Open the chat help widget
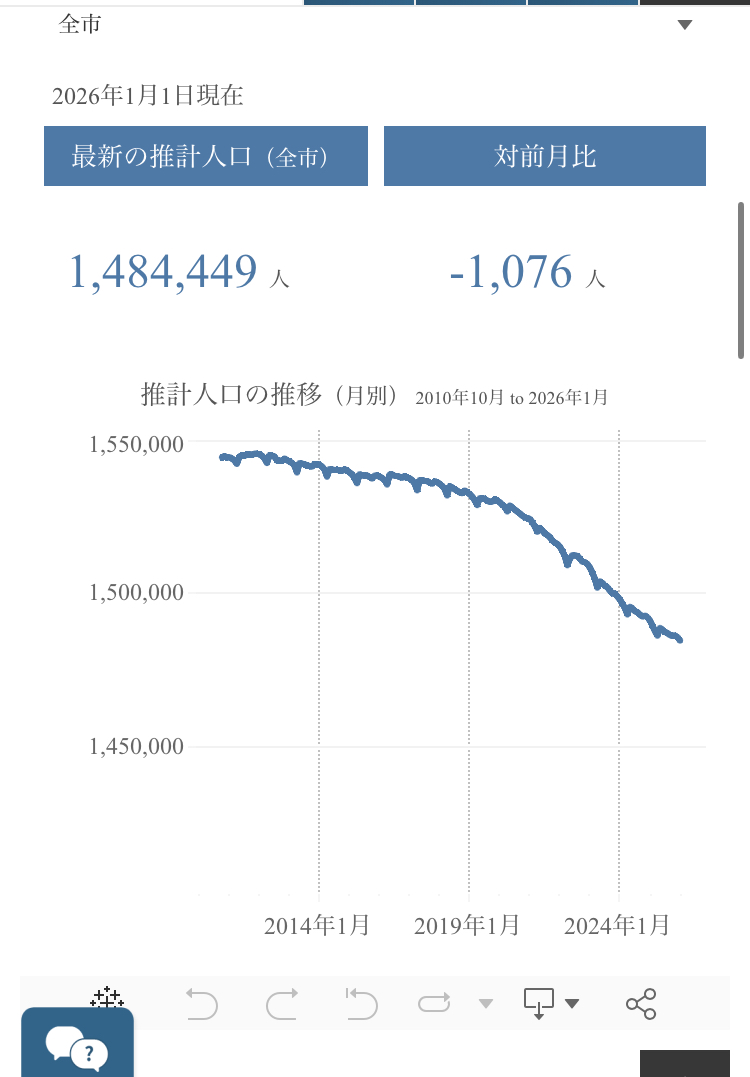Image resolution: width=750 pixels, height=1077 pixels. point(76,1046)
